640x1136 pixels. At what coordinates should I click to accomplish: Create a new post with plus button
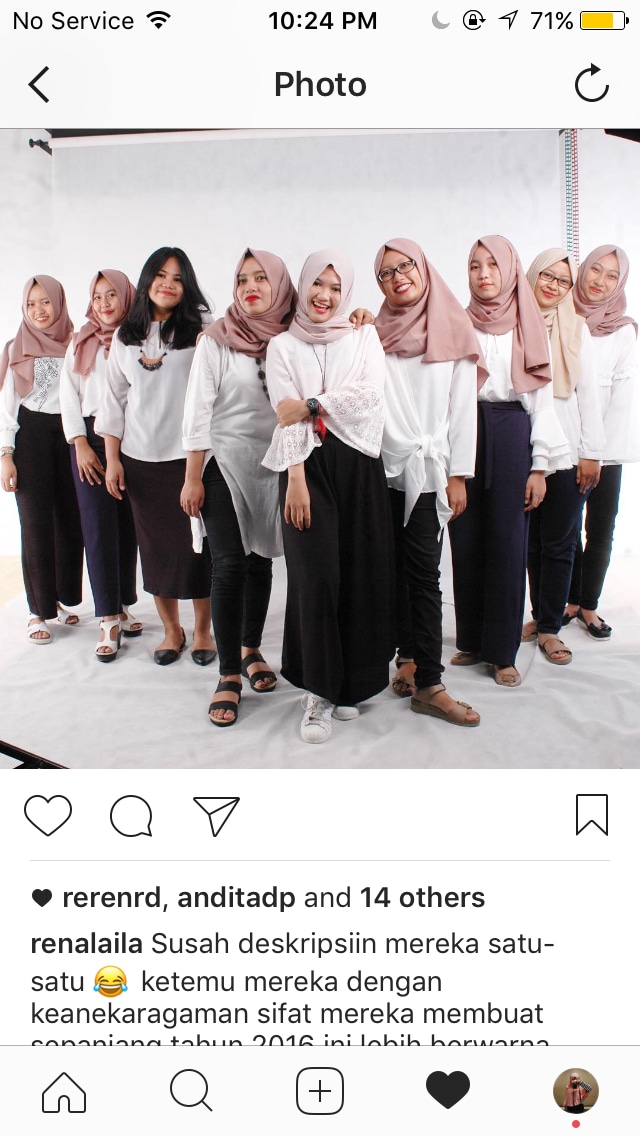coord(320,1091)
